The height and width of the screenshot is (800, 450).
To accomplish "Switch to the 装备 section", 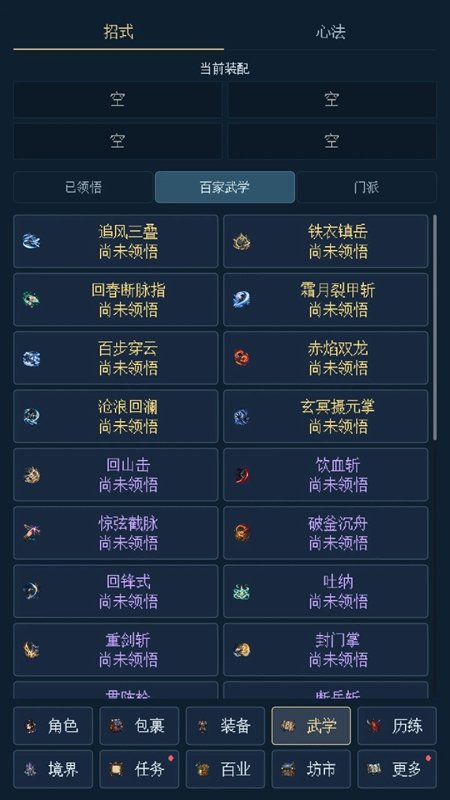I will [226, 726].
